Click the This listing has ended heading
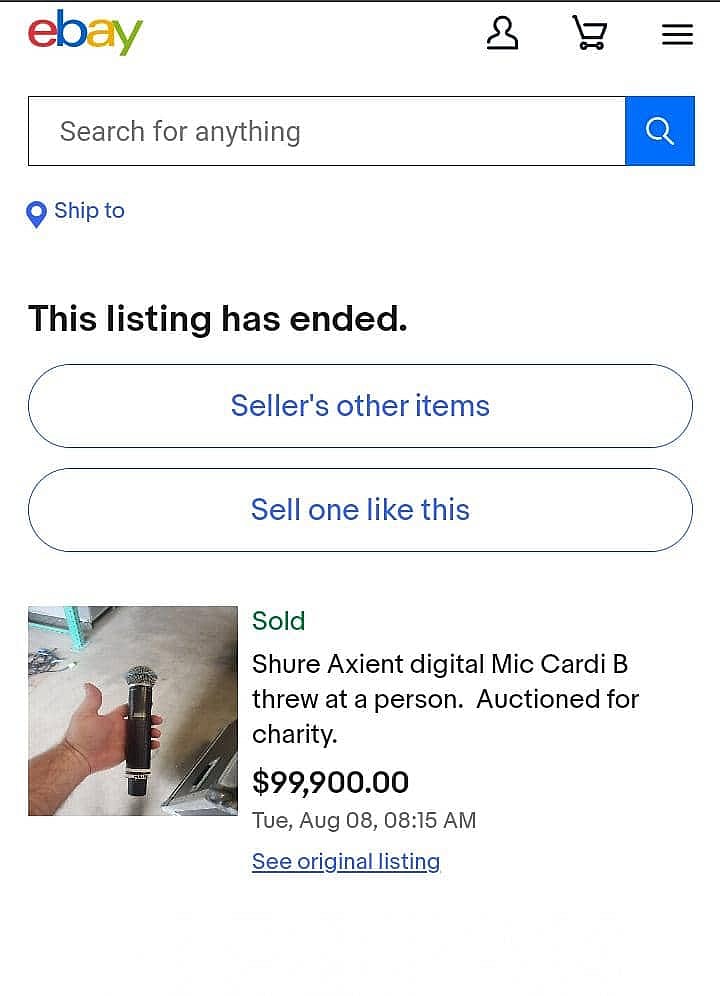The width and height of the screenshot is (720, 996). 217,318
